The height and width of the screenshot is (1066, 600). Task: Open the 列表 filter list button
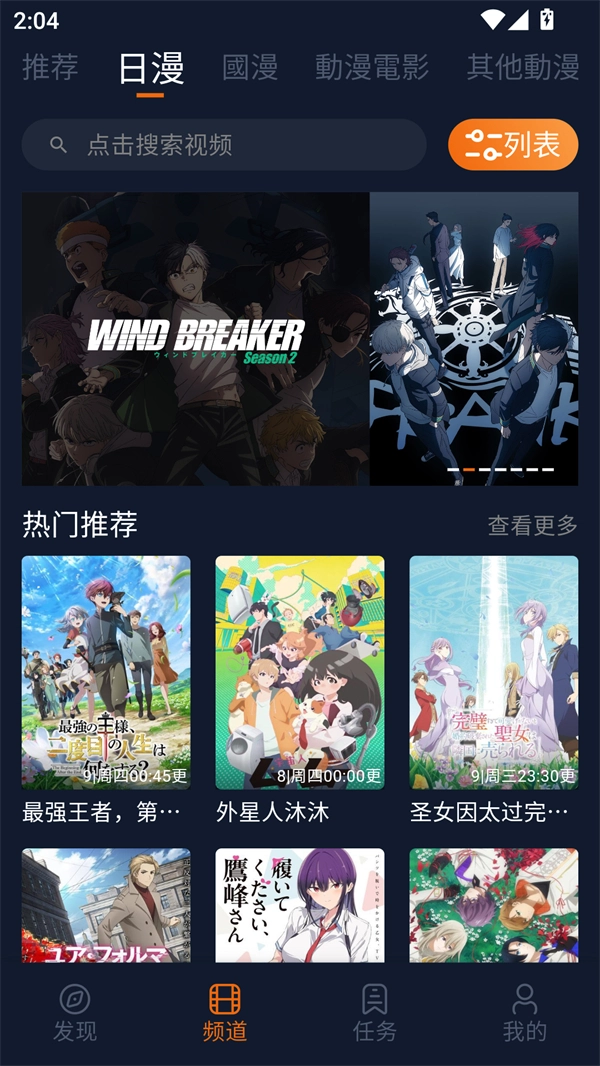pos(513,145)
